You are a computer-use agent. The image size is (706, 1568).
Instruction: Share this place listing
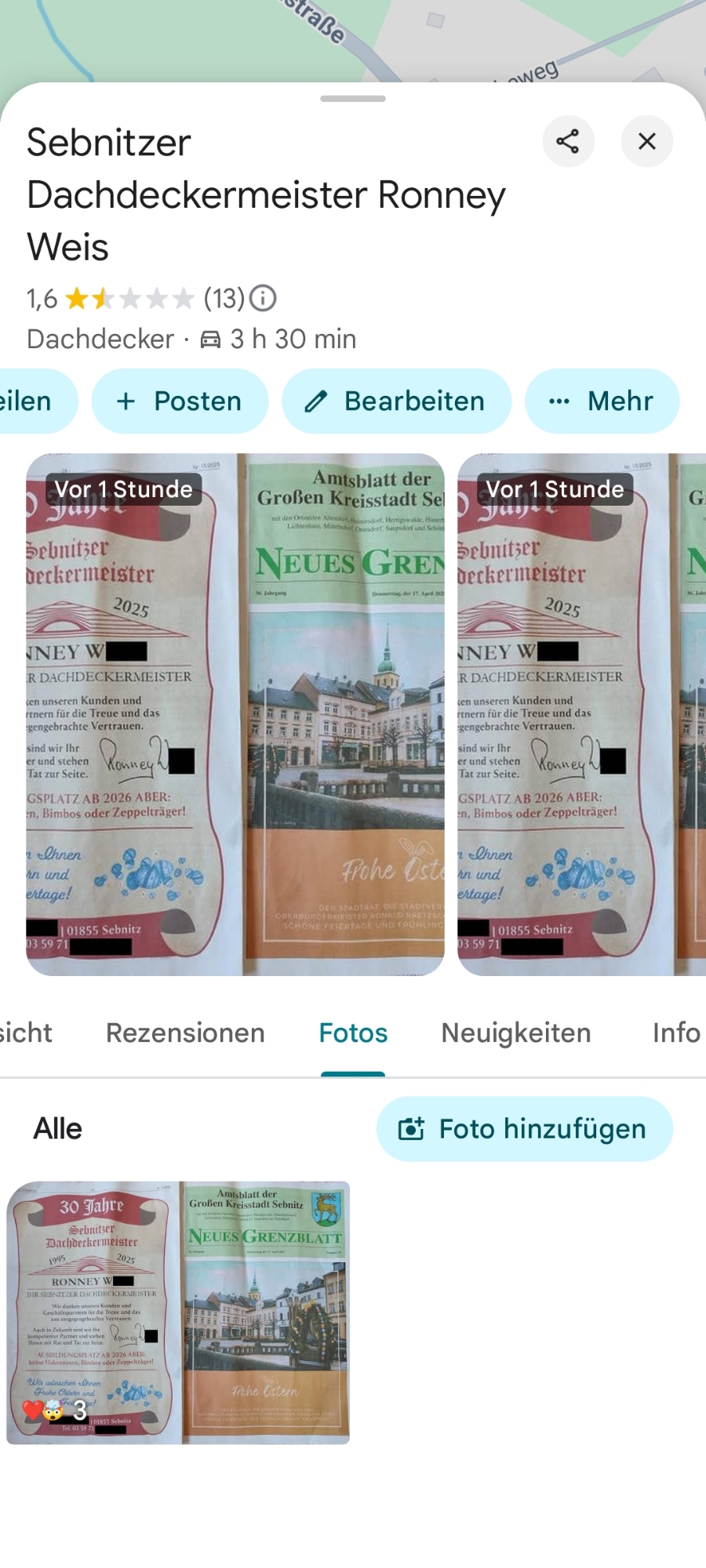tap(568, 141)
